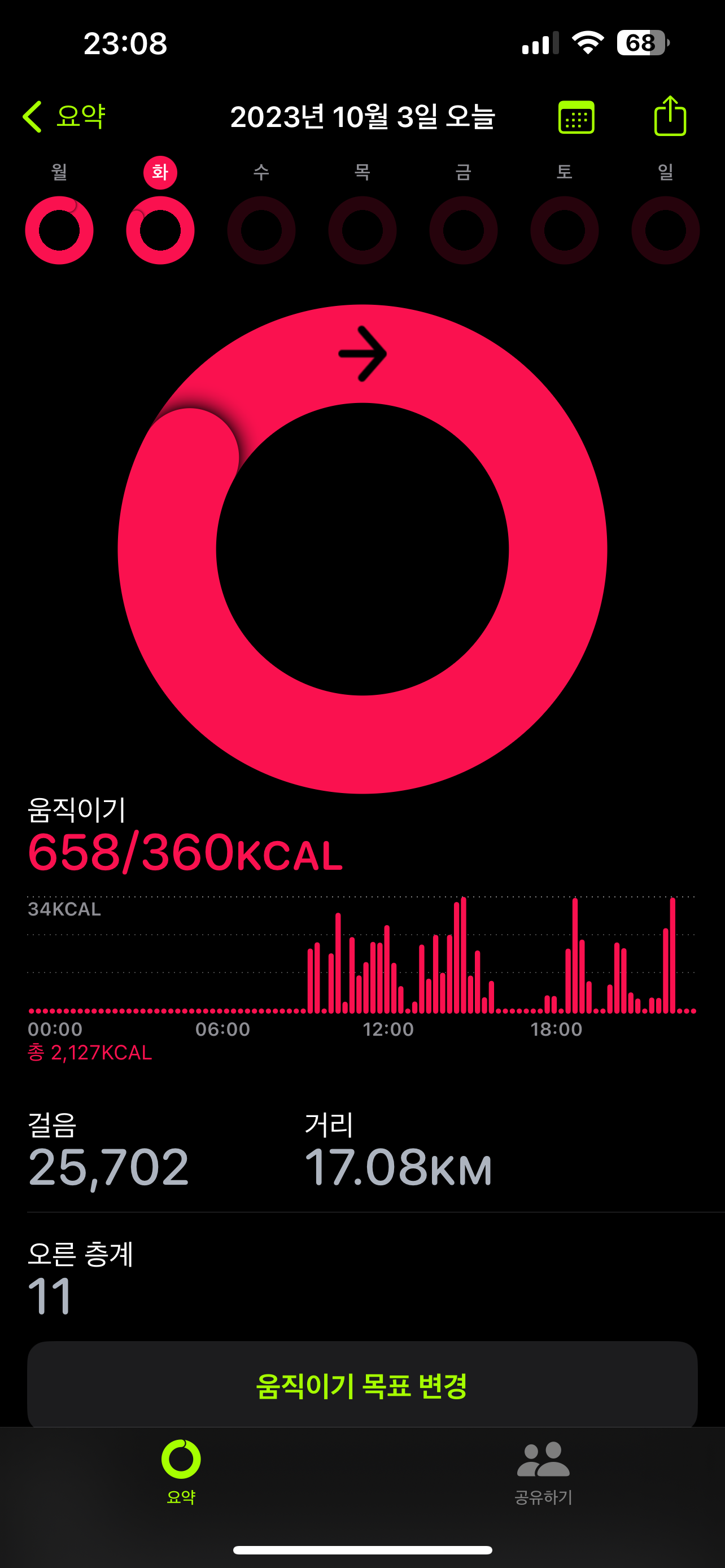The image size is (725, 1568).
Task: Go back to 요약 summary
Action: pos(64,116)
